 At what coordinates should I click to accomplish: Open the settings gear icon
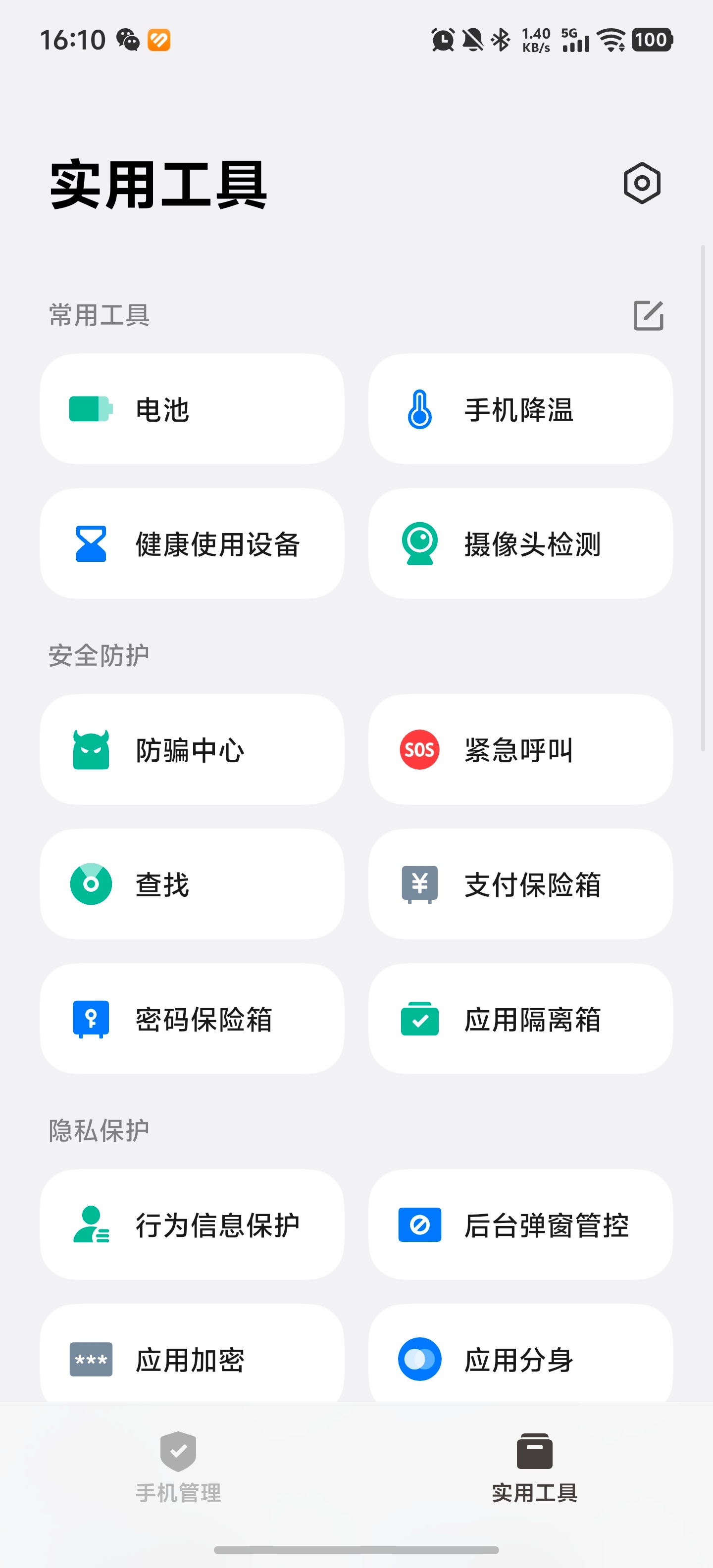(642, 183)
